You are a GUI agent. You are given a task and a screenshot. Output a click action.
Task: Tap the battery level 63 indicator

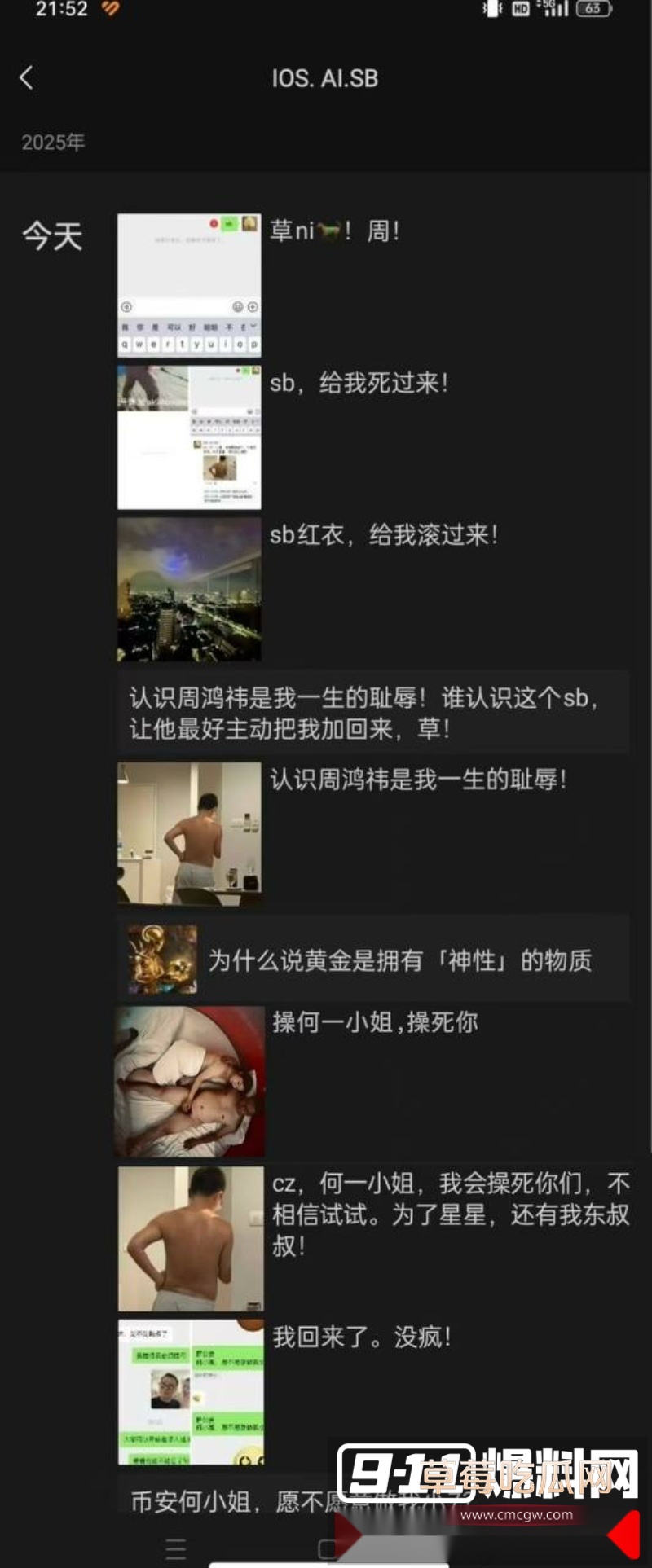pyautogui.click(x=593, y=11)
